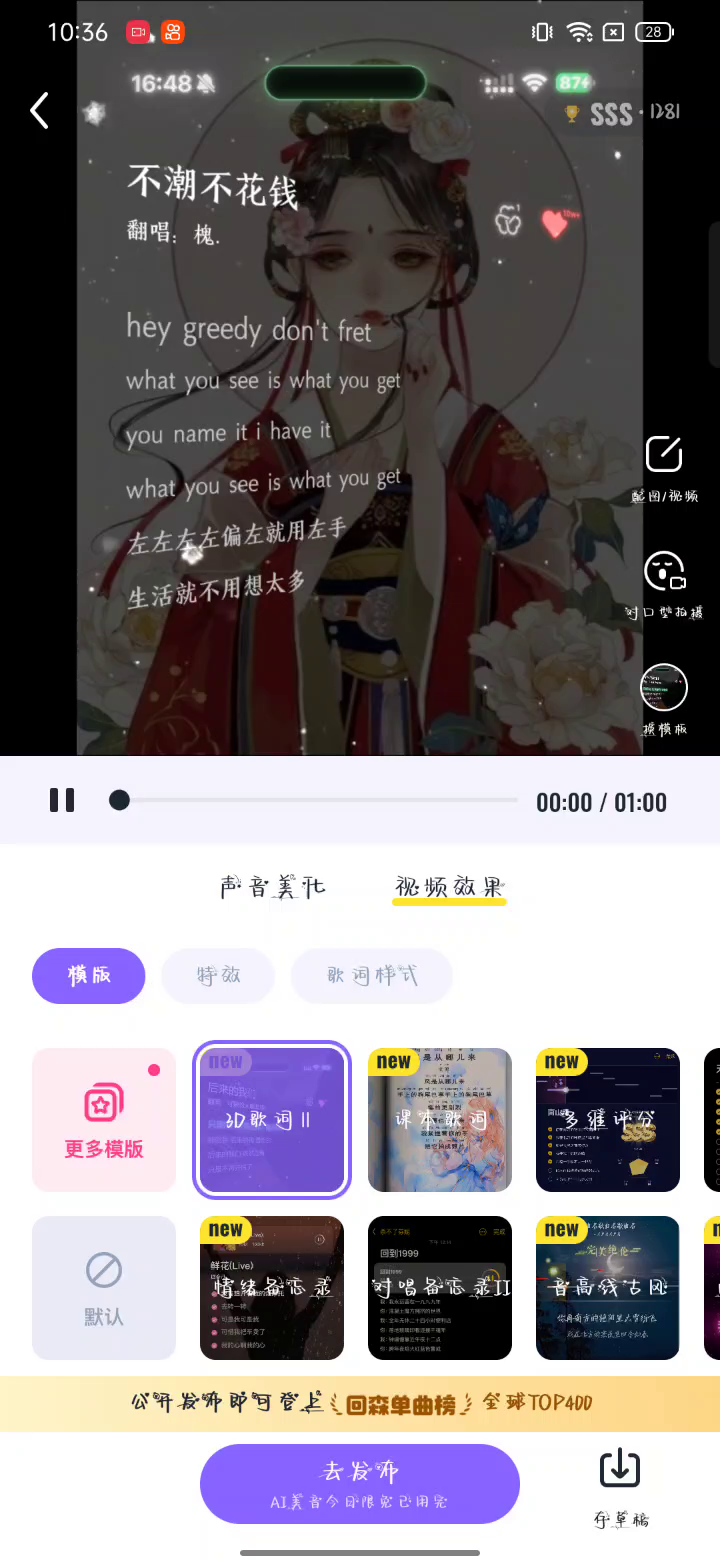Image resolution: width=720 pixels, height=1560 pixels.
Task: Select the 对唱备忘录II template
Action: pos(440,1287)
